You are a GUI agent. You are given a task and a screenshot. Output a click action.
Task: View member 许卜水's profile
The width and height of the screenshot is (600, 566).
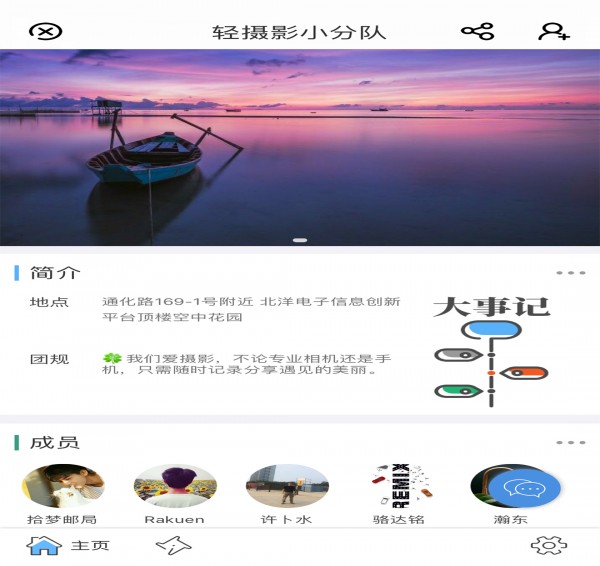click(x=287, y=486)
